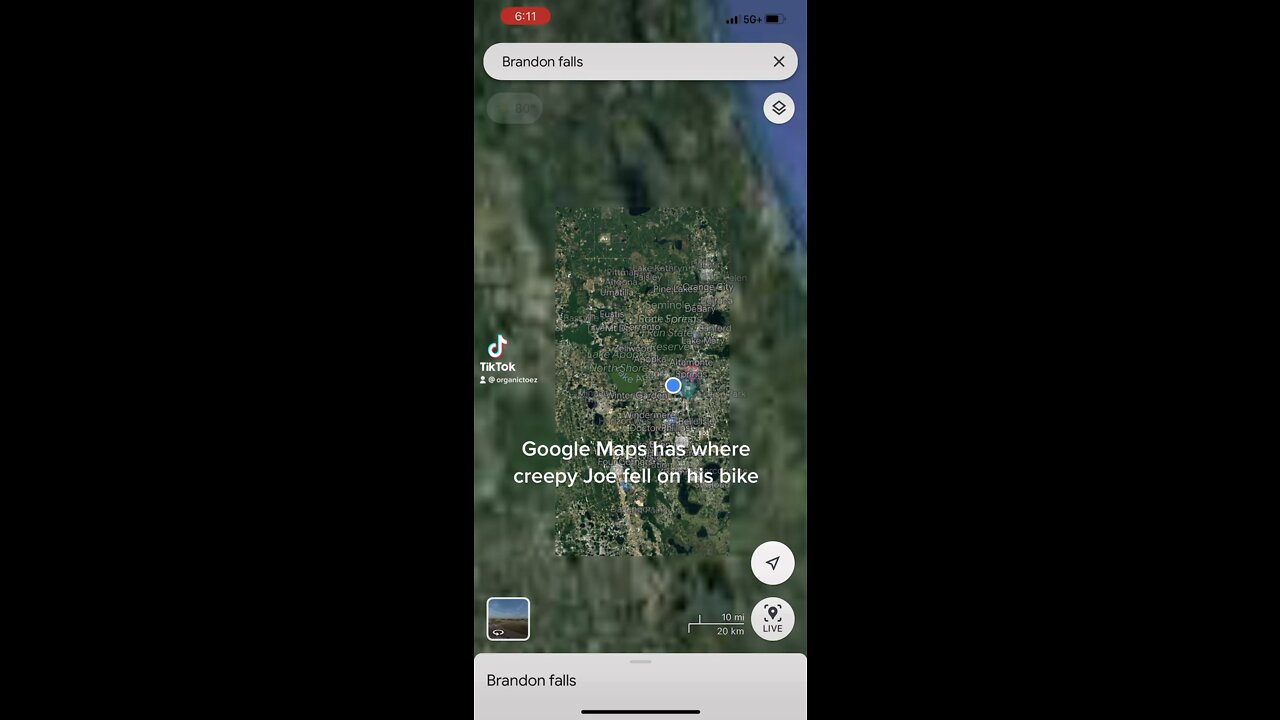Viewport: 1280px width, 720px height.
Task: Center the map on my location
Action: [x=772, y=563]
